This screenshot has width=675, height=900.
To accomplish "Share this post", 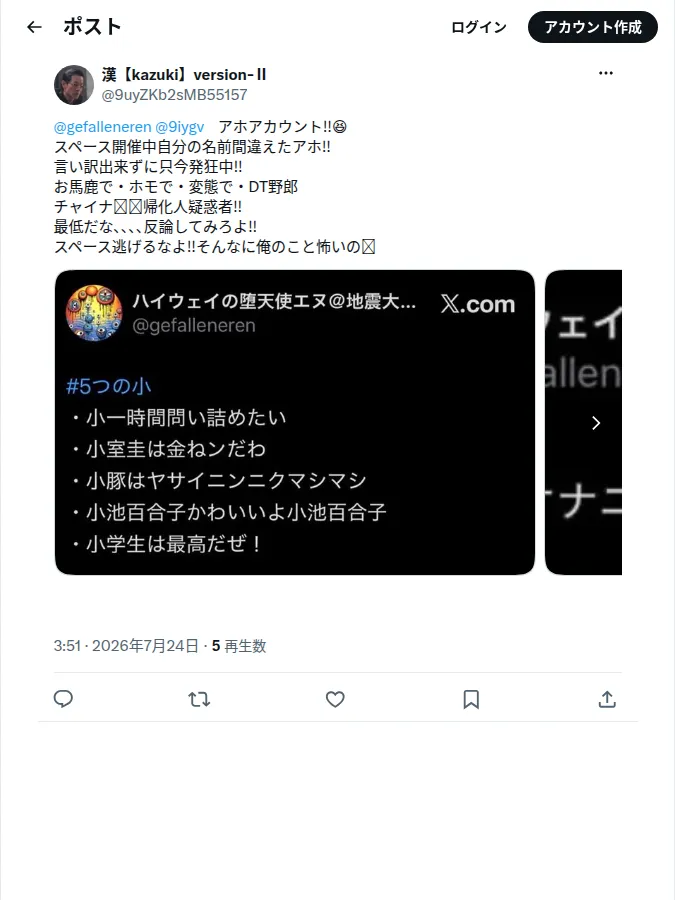I will (x=607, y=699).
